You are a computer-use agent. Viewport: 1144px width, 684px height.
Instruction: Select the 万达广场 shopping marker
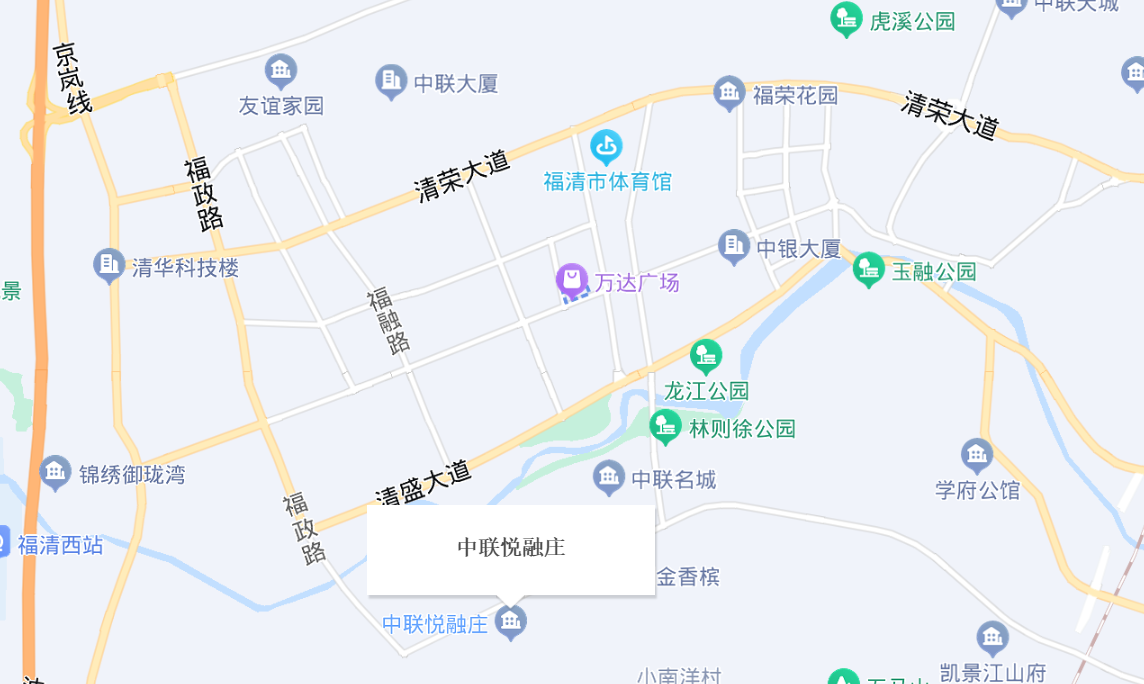pos(572,280)
